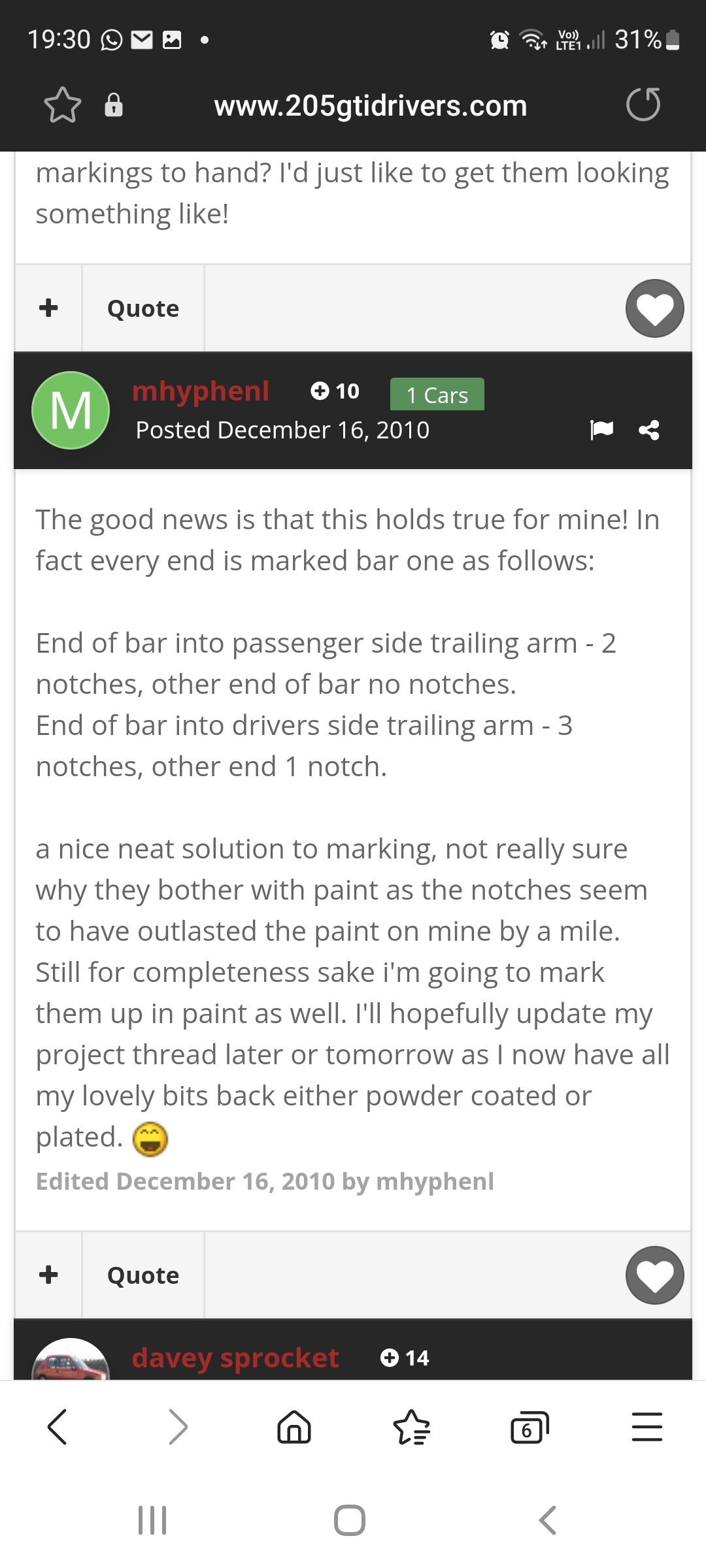Open the tab switcher showing 6 tabs
706x1568 pixels.
529,1427
